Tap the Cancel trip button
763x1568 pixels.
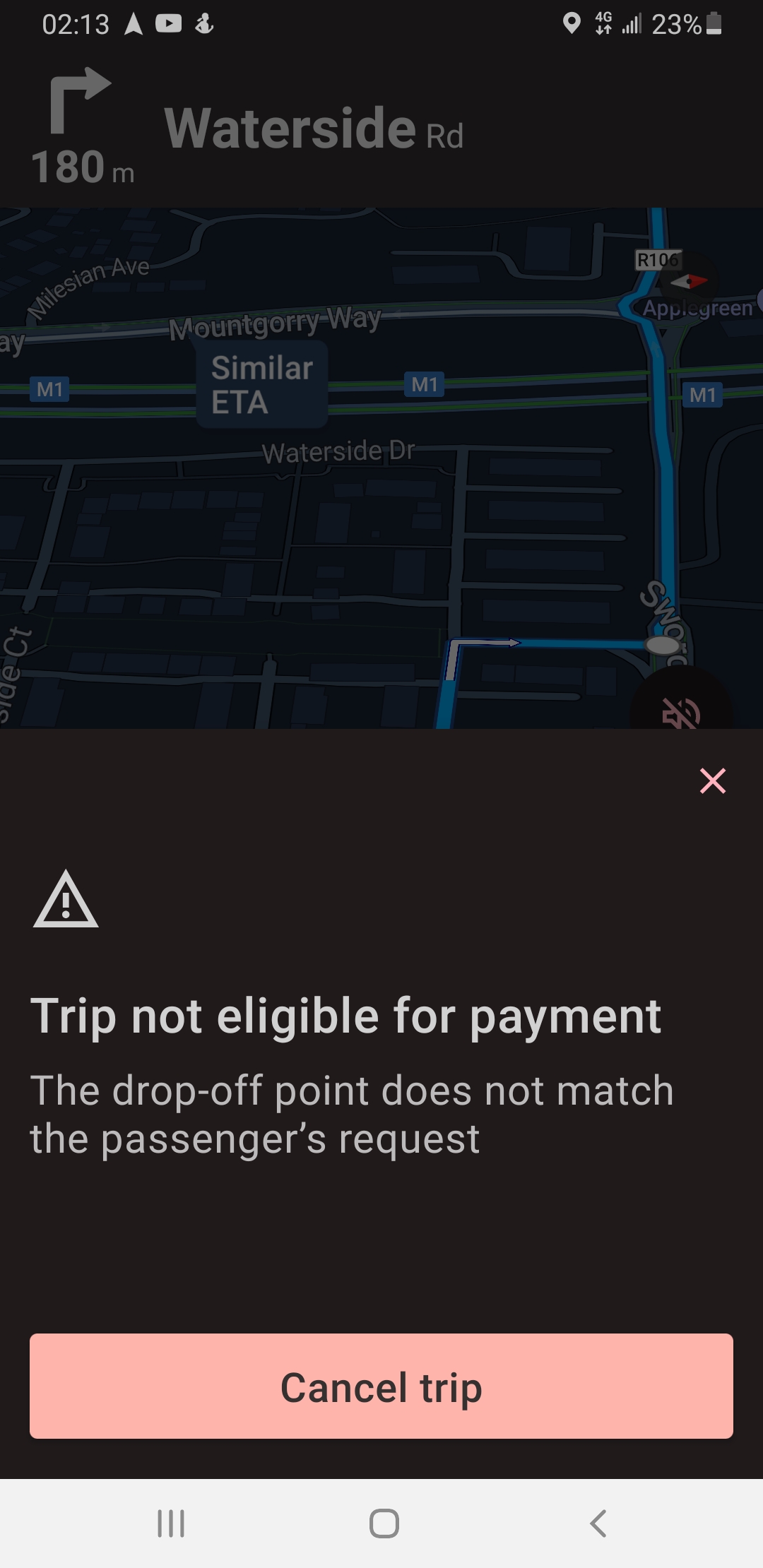(381, 1386)
